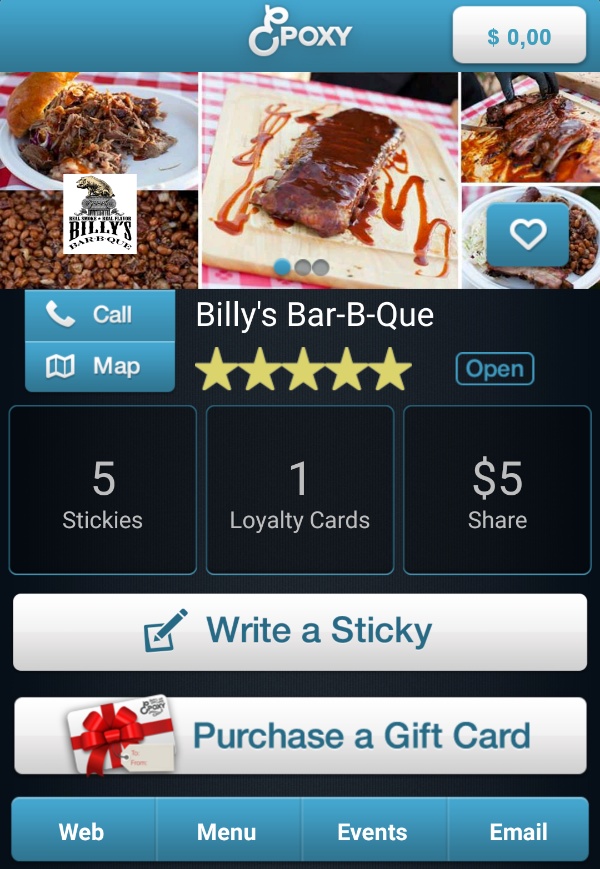
Task: Switch to the Events tab
Action: pyautogui.click(x=372, y=831)
